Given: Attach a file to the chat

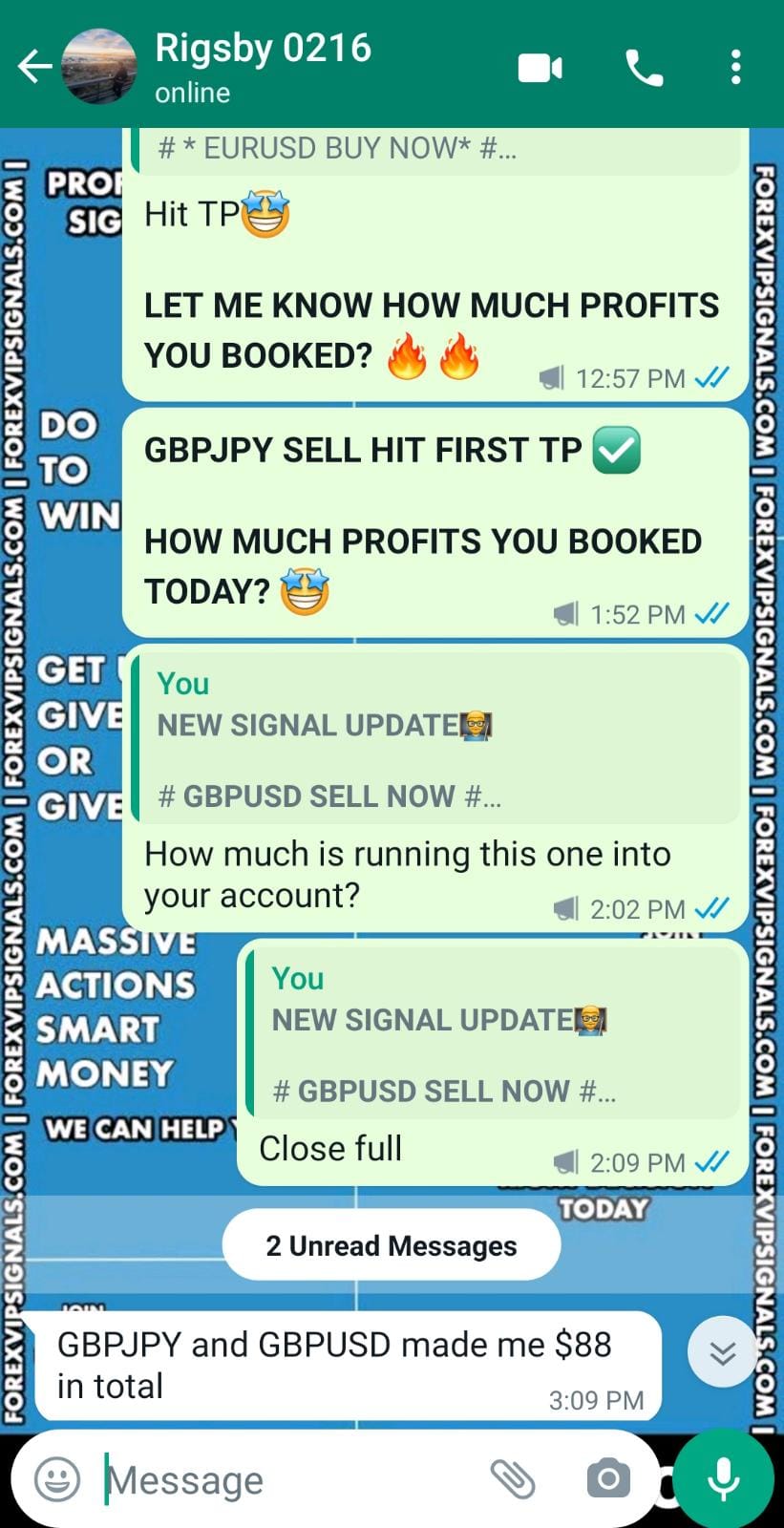Looking at the screenshot, I should point(513,1479).
